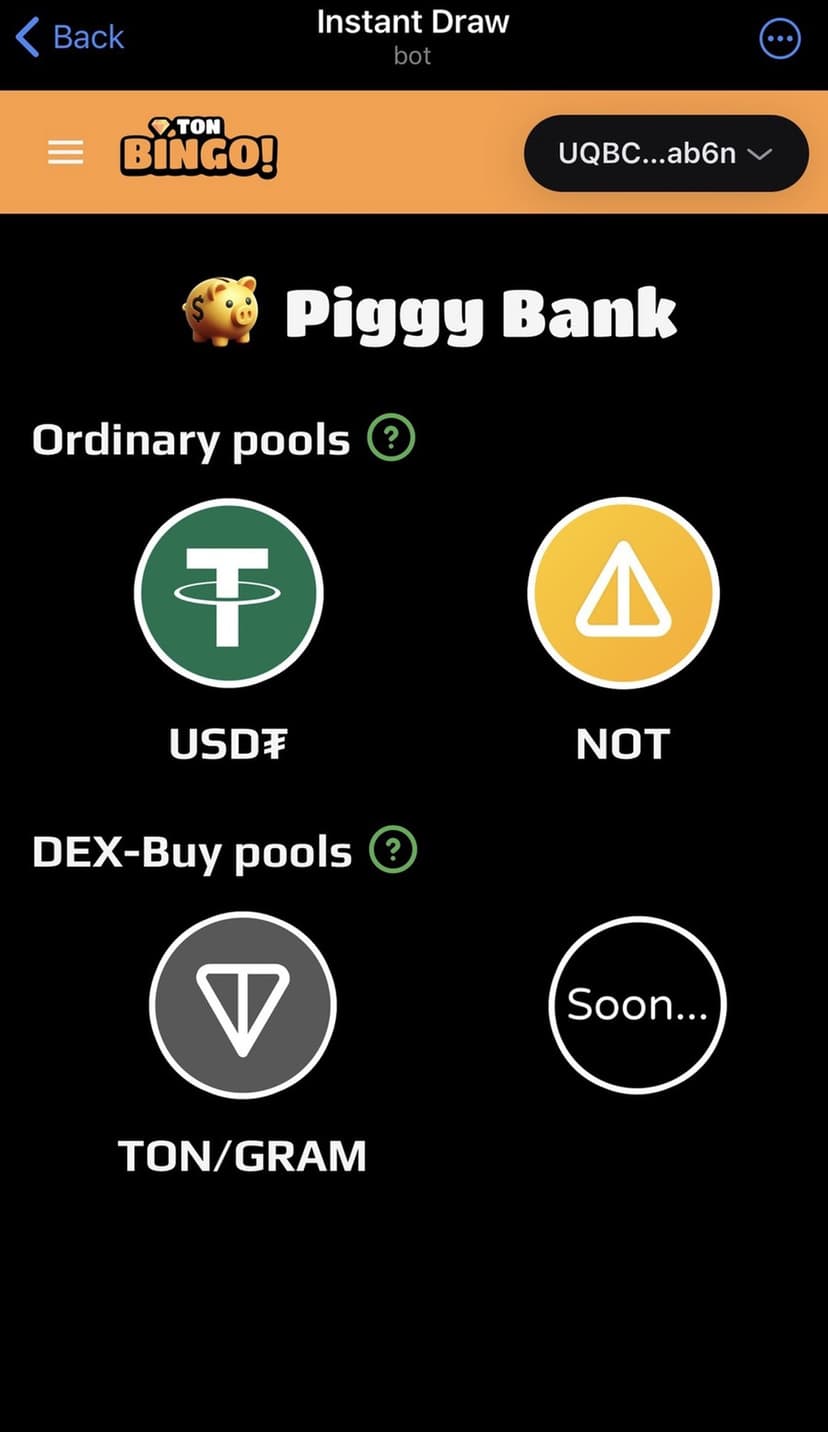Select the USDT pool

229,593
